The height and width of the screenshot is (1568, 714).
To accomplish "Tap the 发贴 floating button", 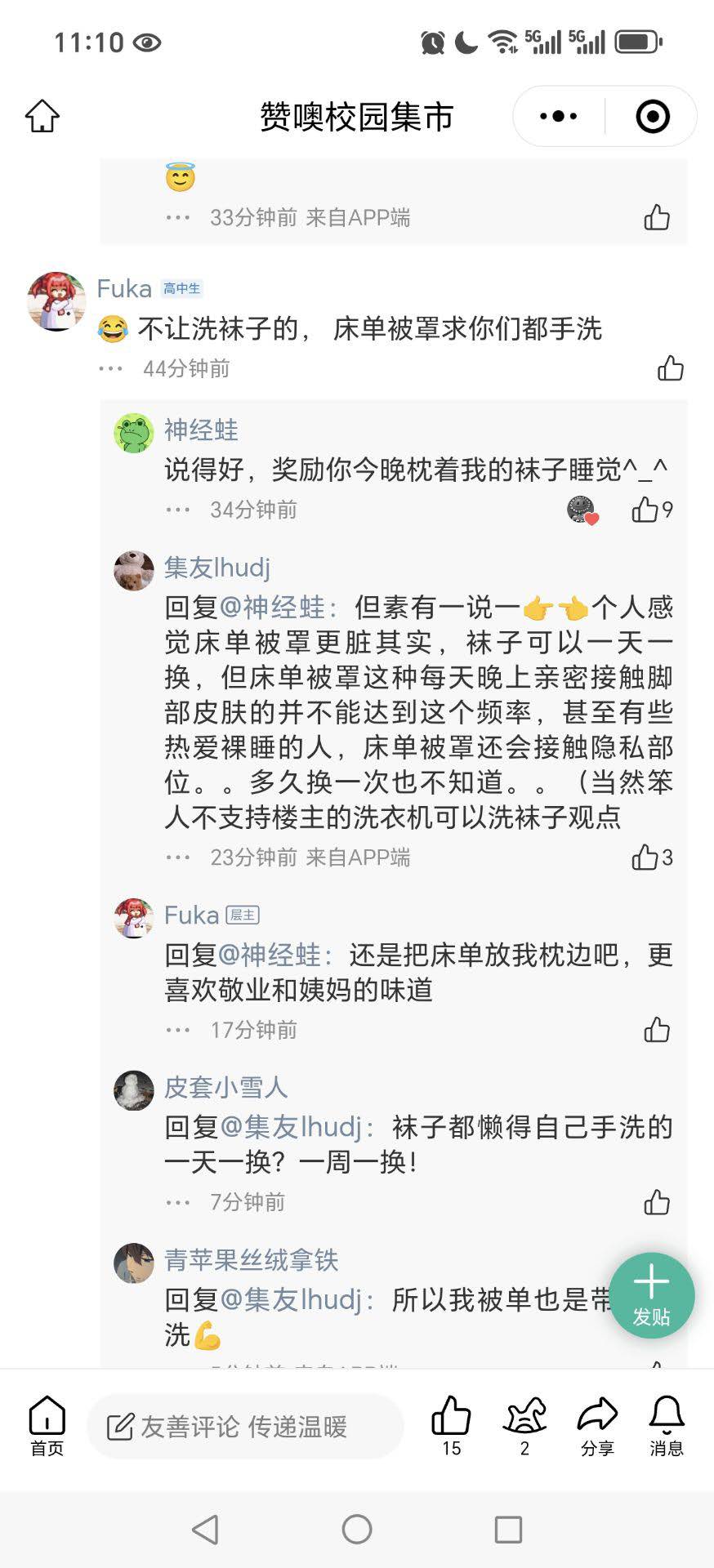I will 651,1295.
